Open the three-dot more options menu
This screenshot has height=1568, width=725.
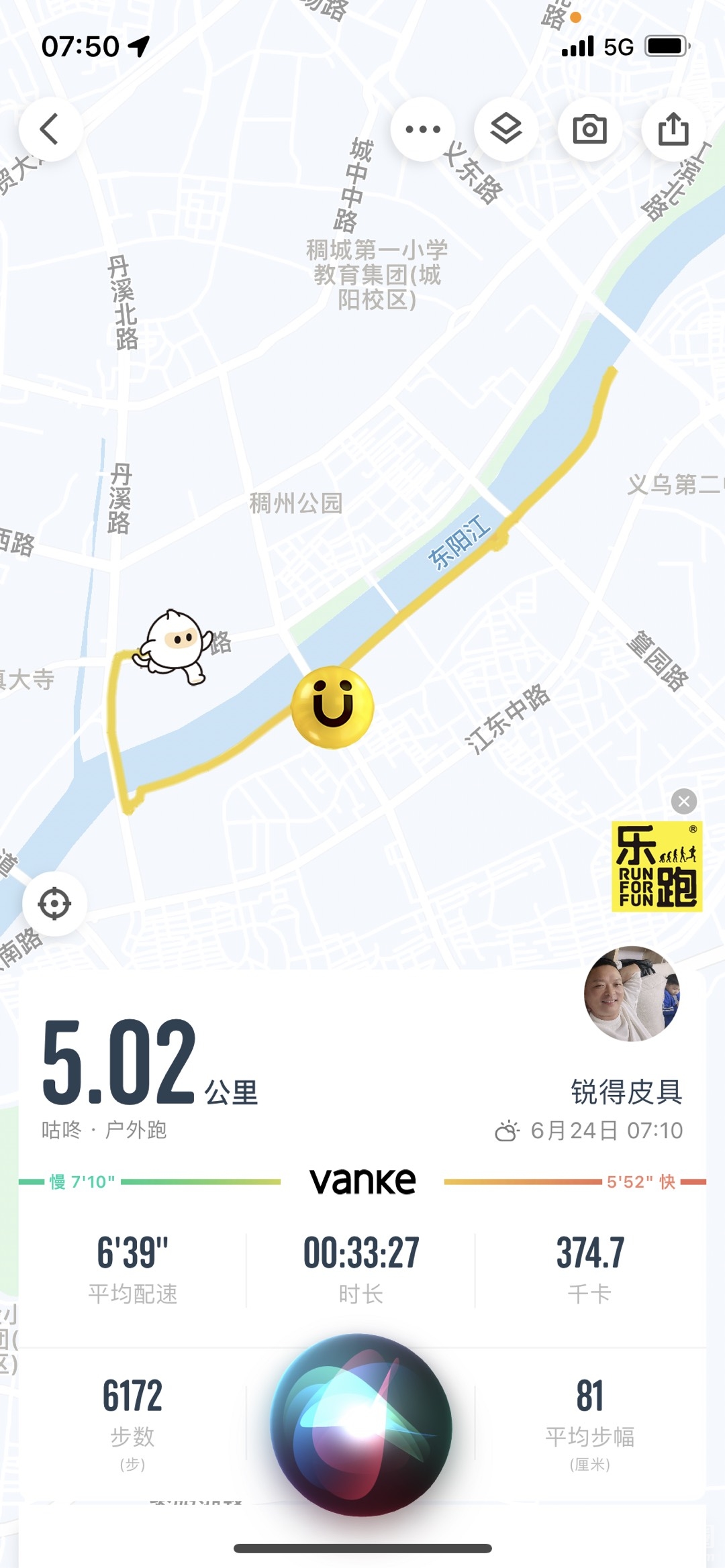point(423,129)
